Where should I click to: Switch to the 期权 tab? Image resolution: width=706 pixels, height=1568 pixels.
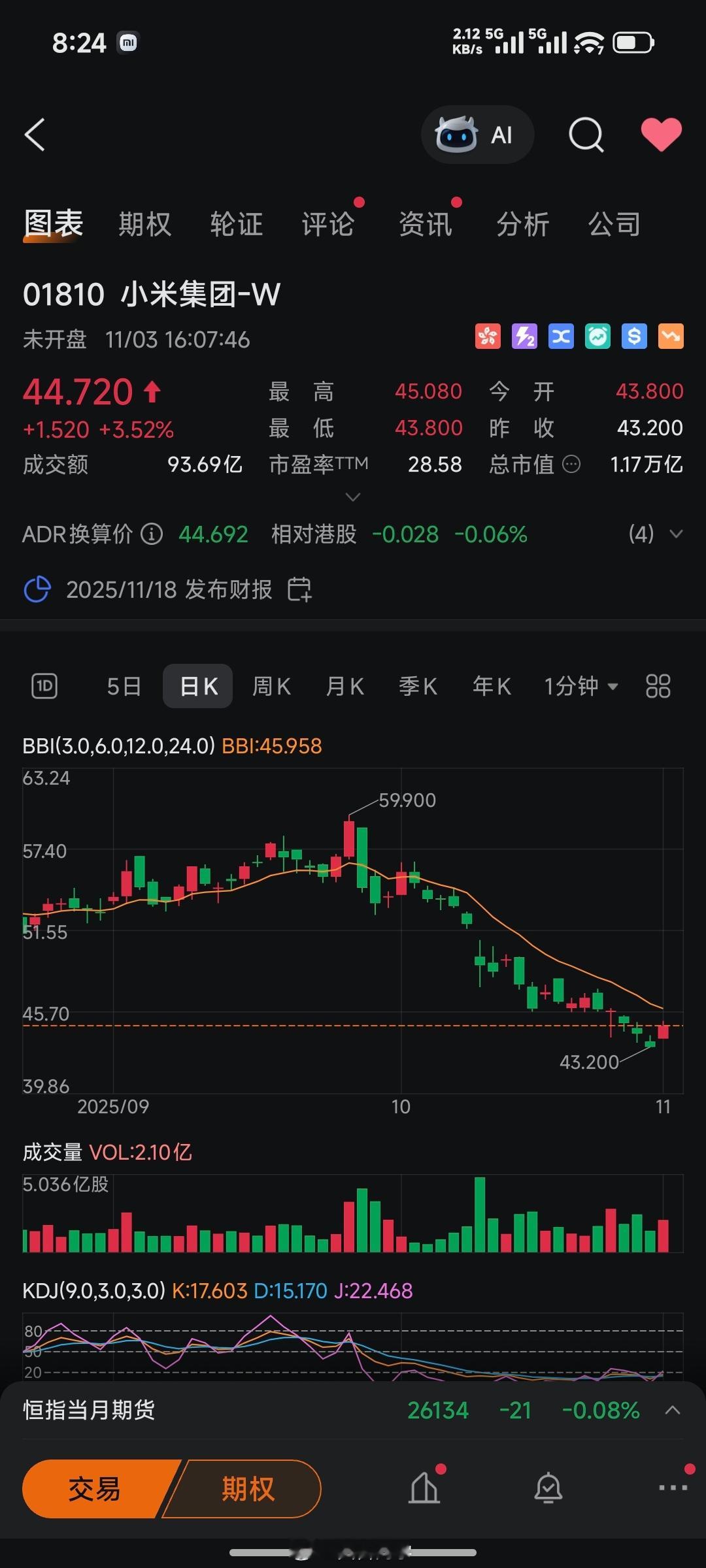144,224
